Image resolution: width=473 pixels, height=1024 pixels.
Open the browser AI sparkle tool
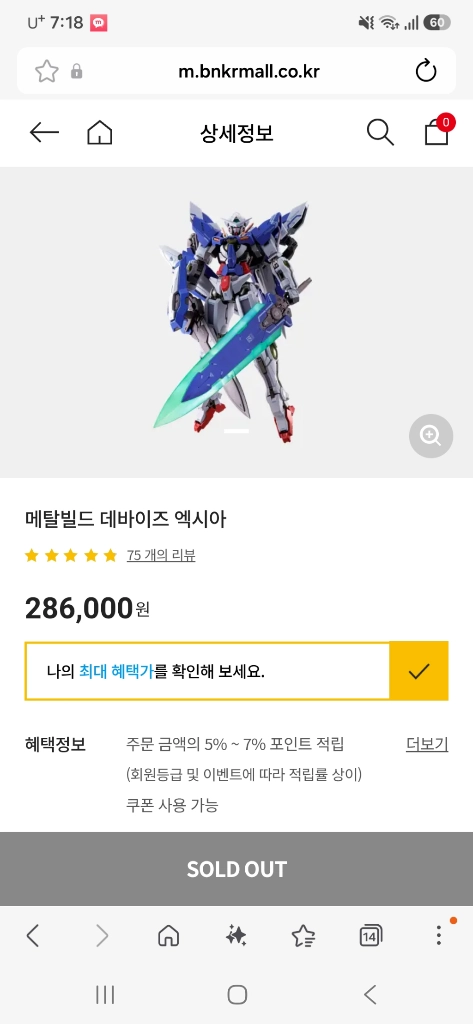(236, 936)
